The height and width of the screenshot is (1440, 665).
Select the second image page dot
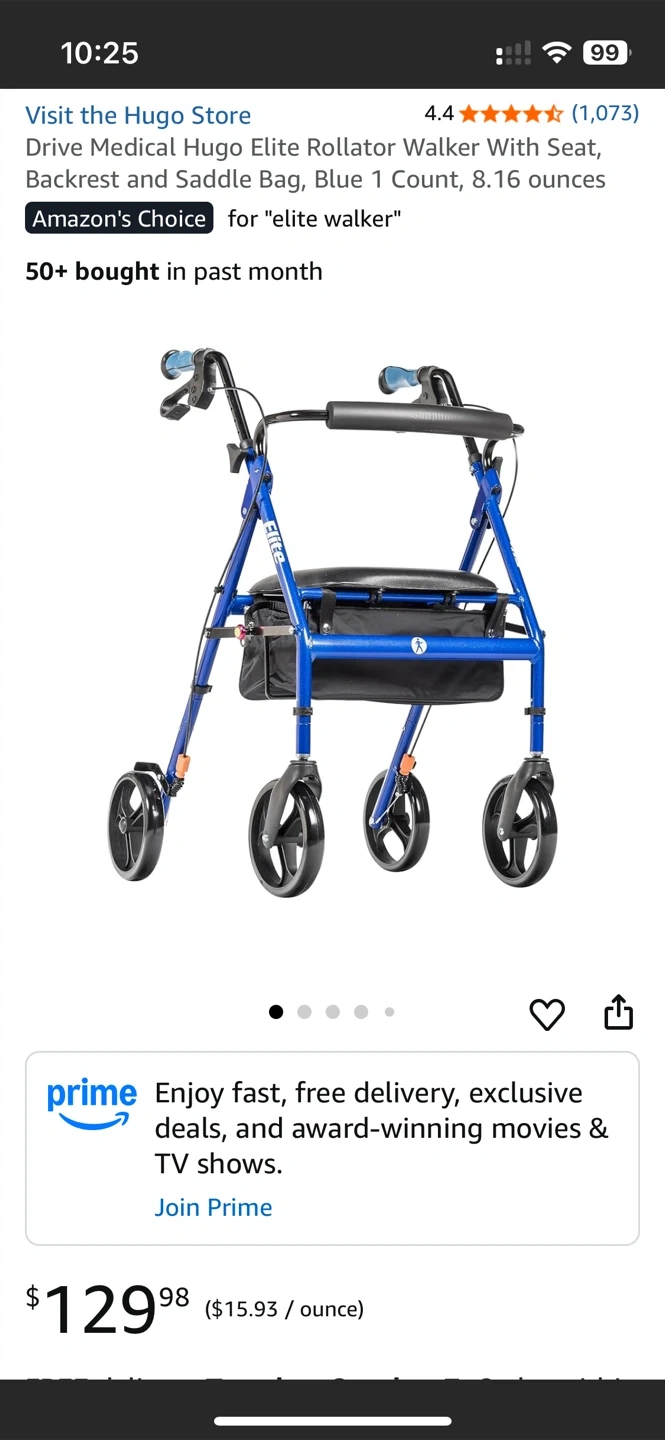point(304,1012)
